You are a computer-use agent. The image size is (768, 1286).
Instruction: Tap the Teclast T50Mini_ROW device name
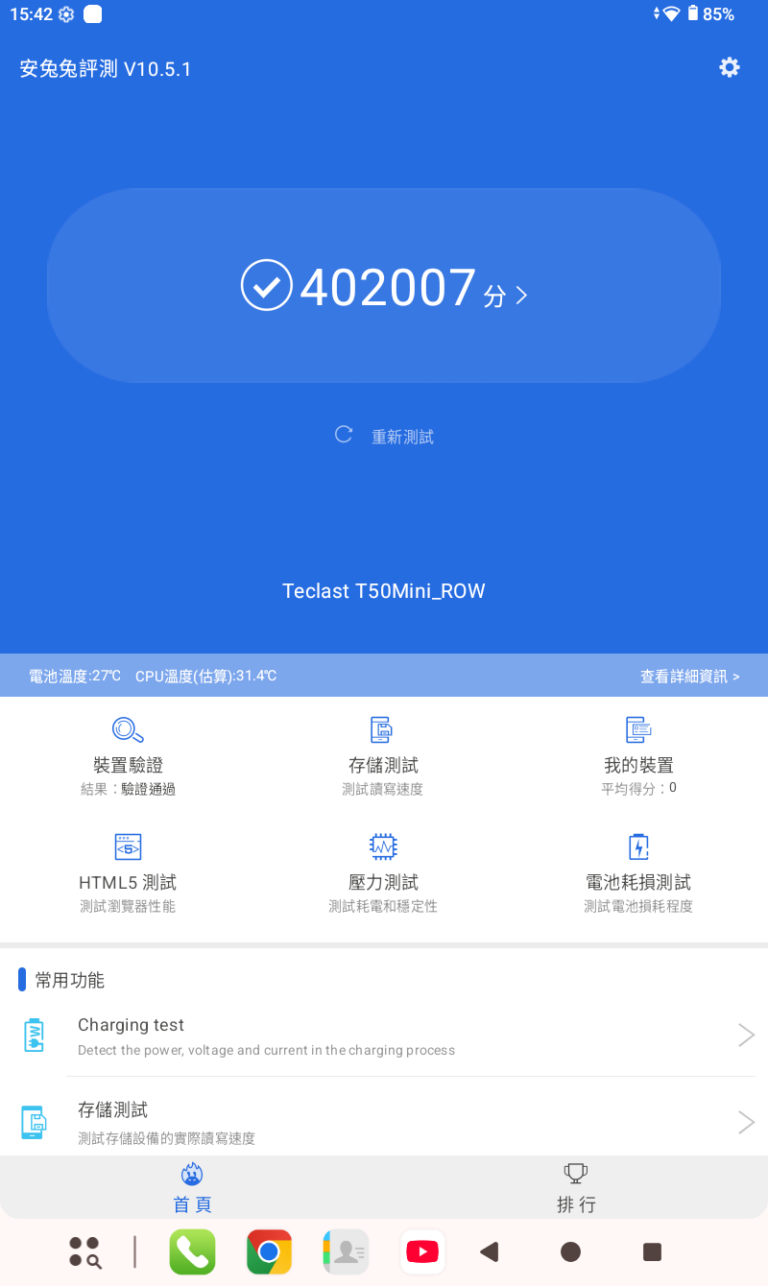tap(383, 591)
